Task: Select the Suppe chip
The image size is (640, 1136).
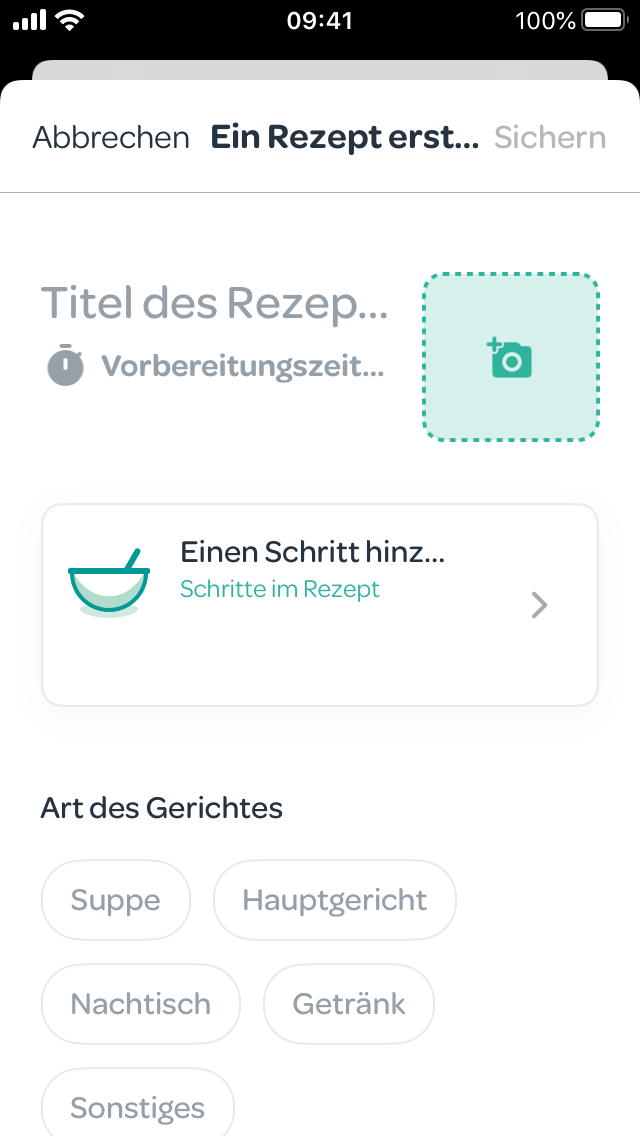Action: (116, 901)
